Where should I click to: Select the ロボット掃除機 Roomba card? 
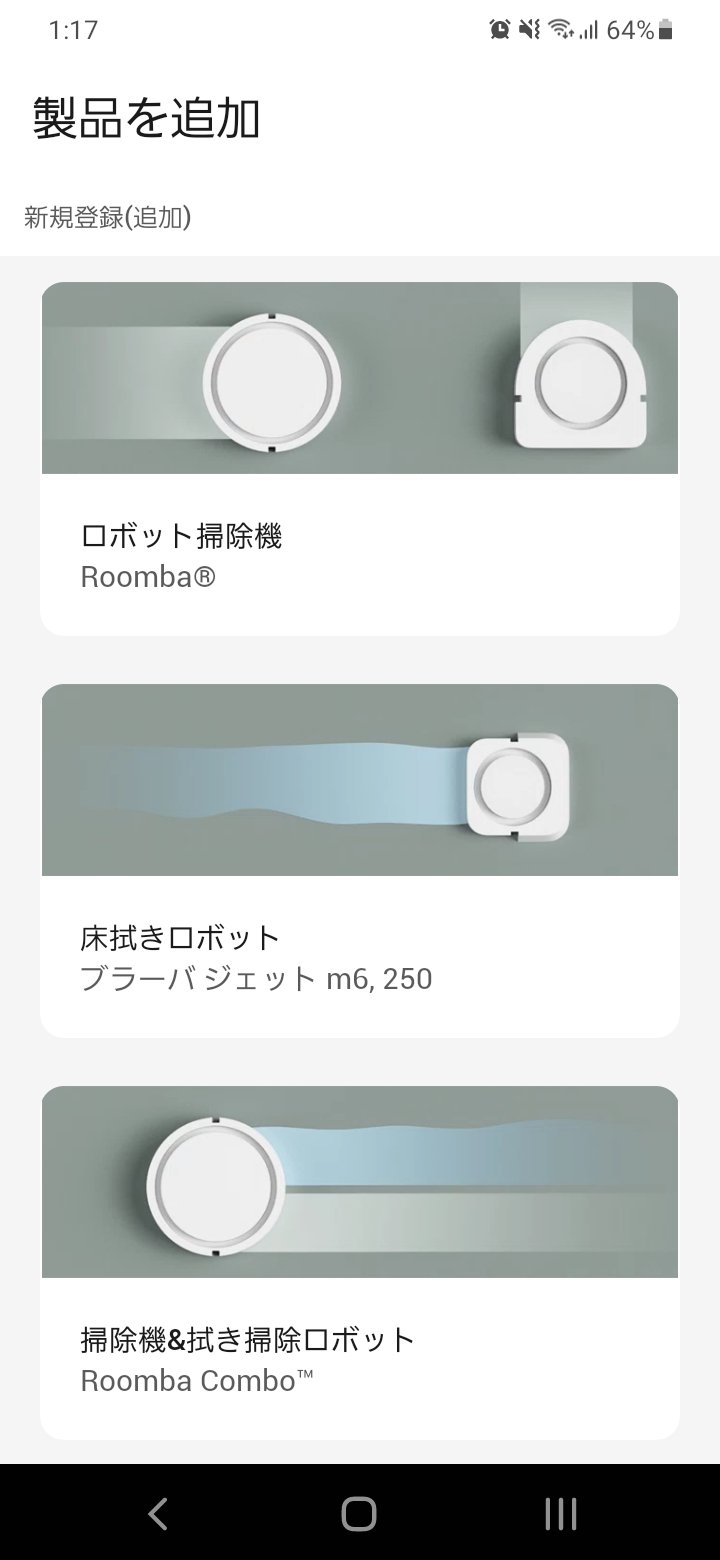click(x=360, y=458)
